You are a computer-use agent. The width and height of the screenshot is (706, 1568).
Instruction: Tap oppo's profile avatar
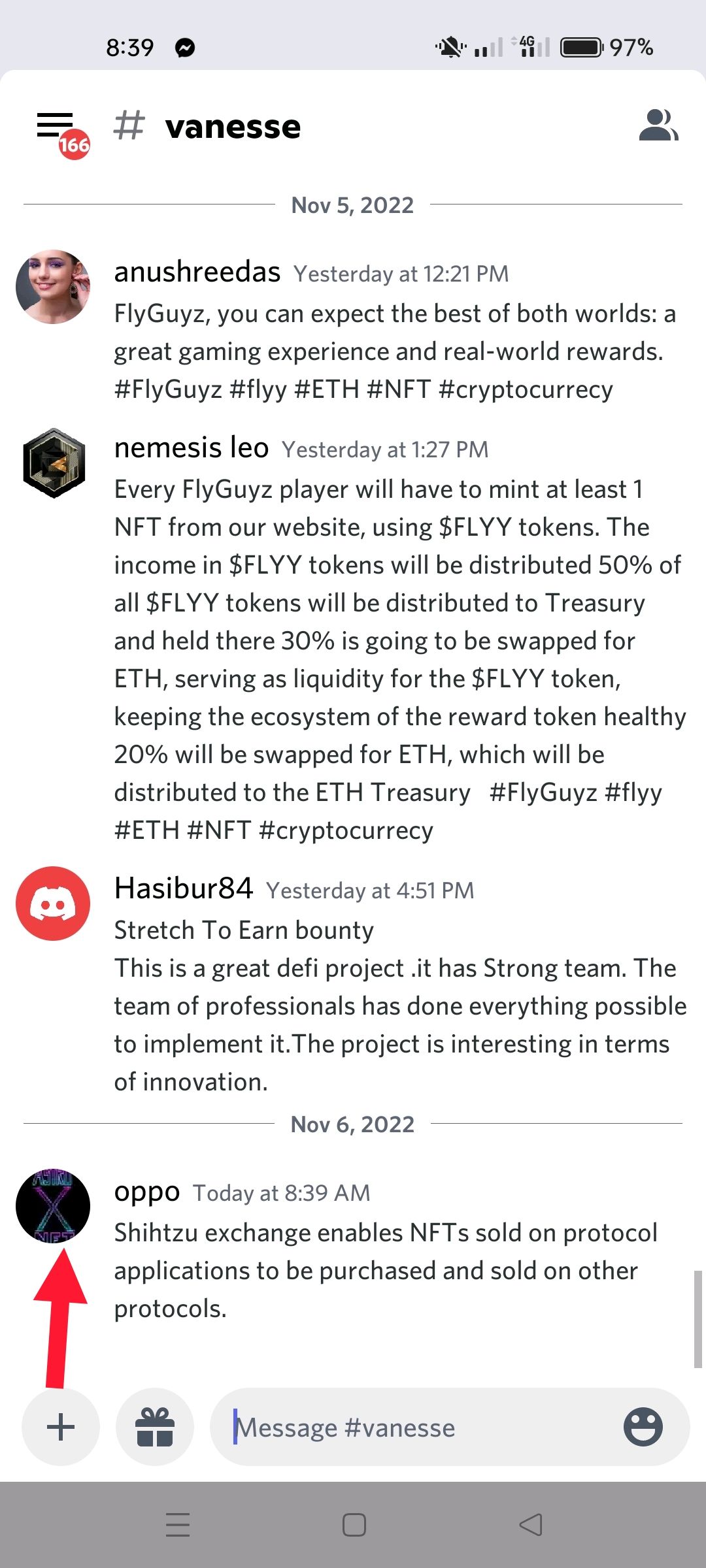53,1205
